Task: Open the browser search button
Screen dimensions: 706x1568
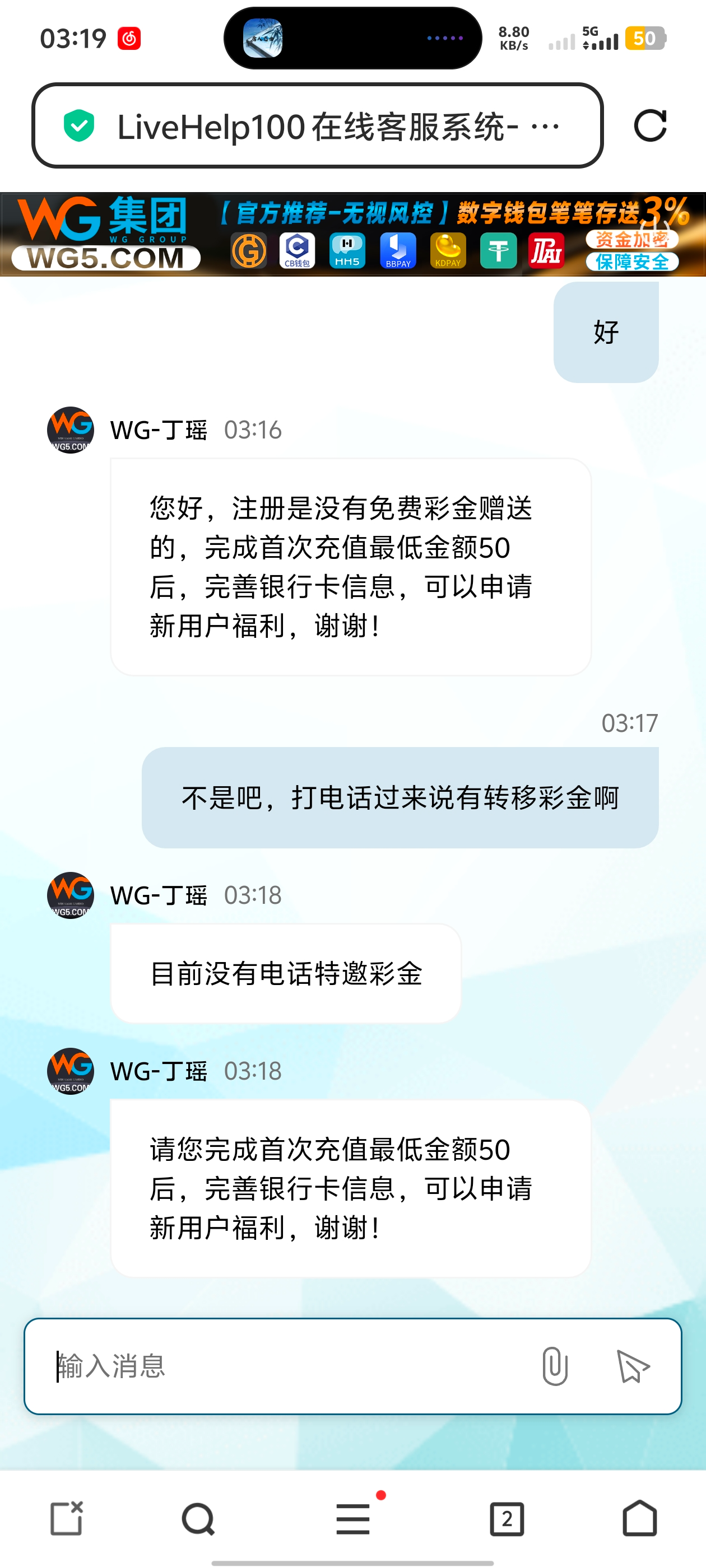Action: point(198,1519)
